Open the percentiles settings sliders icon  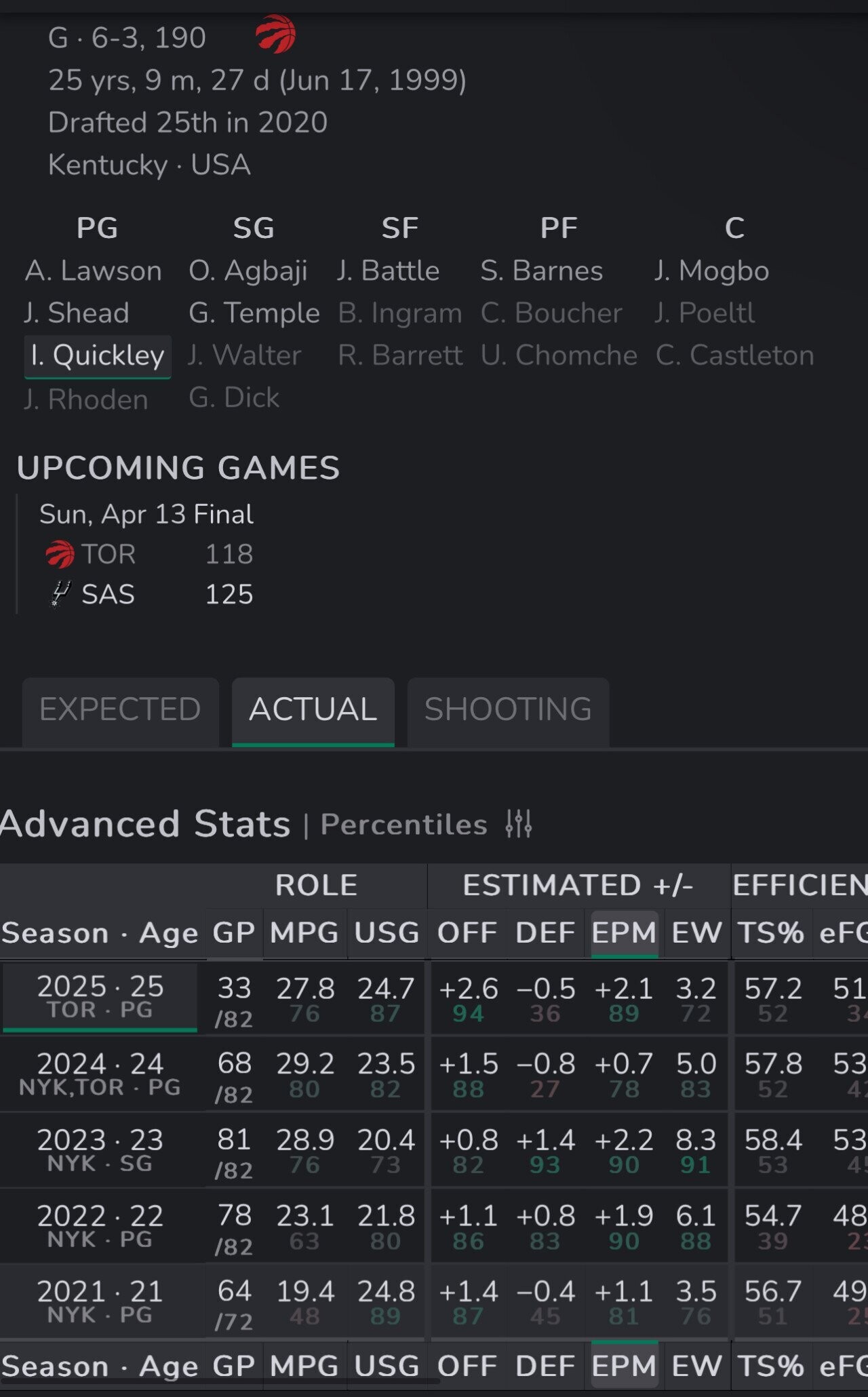(x=519, y=824)
